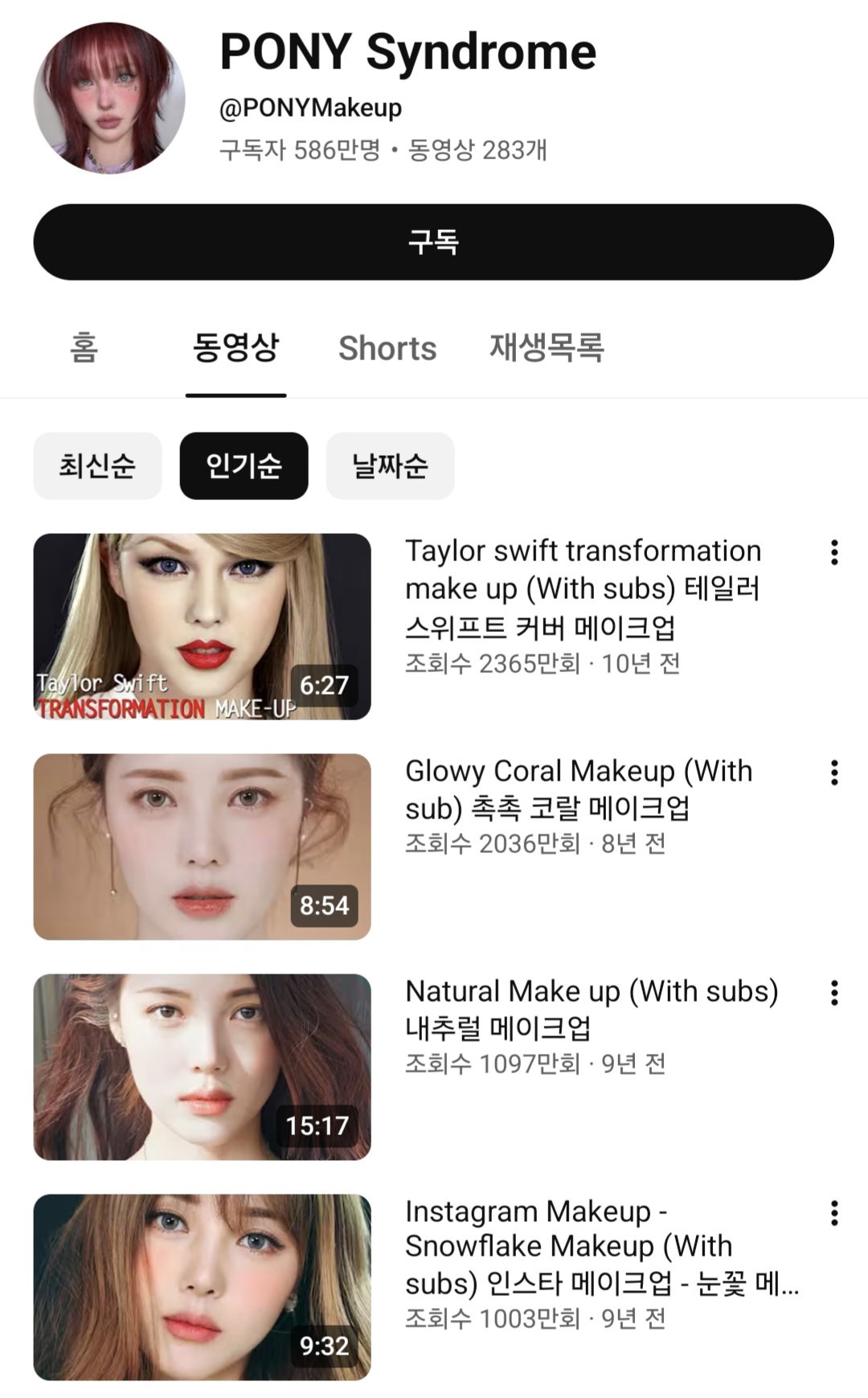Open more options for Glowy Coral Makeup video
This screenshot has height=1398, width=868.
pos(834,773)
